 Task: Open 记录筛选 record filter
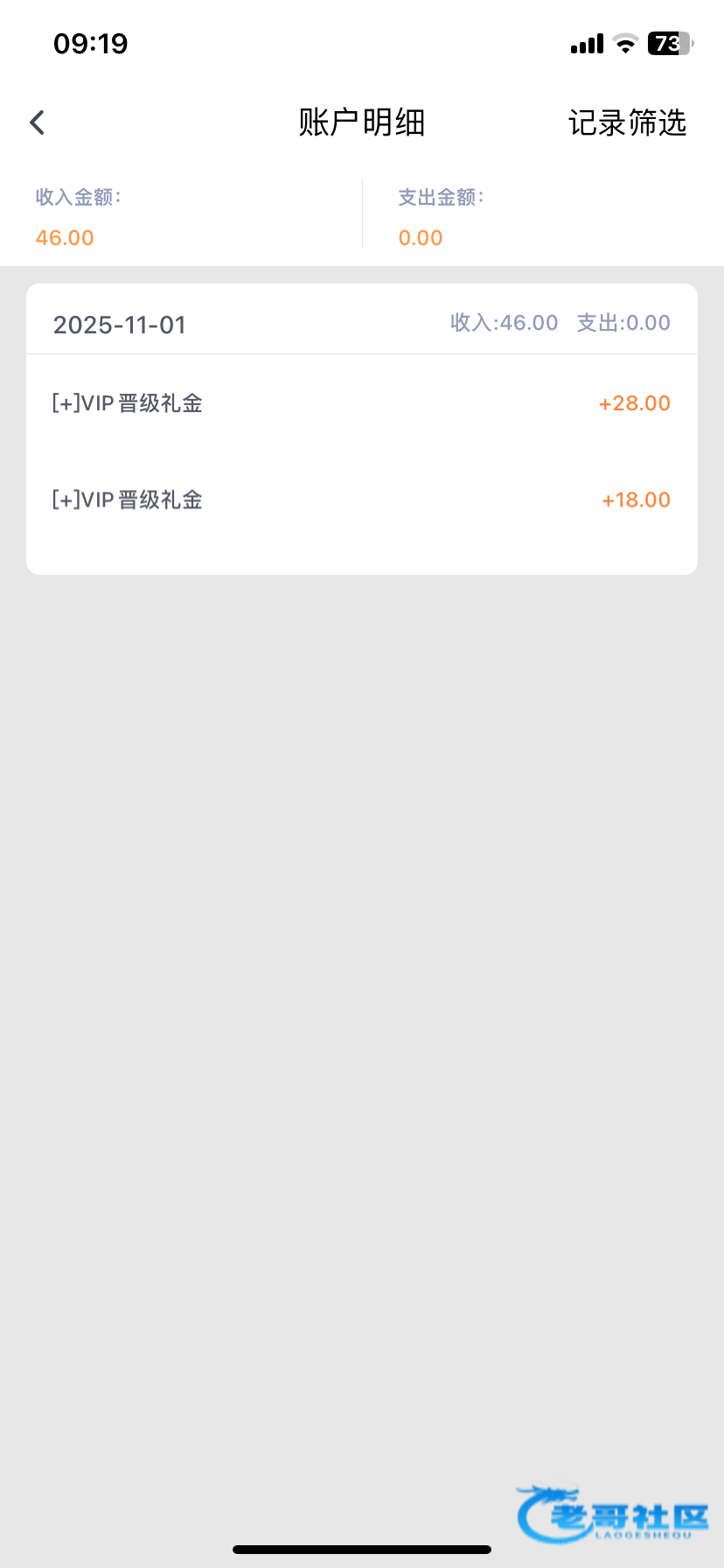627,122
